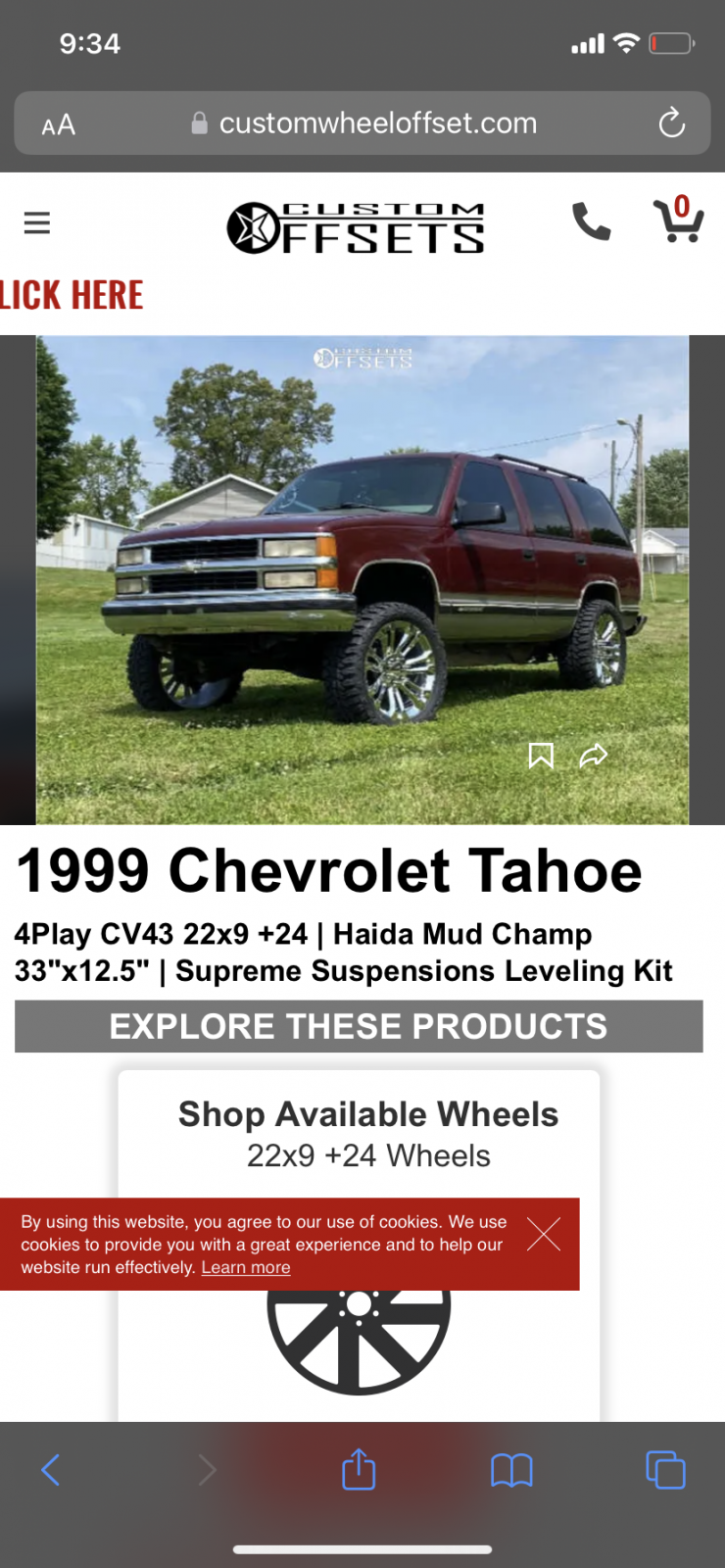
Task: Tap the customwheeloffset.com address bar
Action: point(377,123)
